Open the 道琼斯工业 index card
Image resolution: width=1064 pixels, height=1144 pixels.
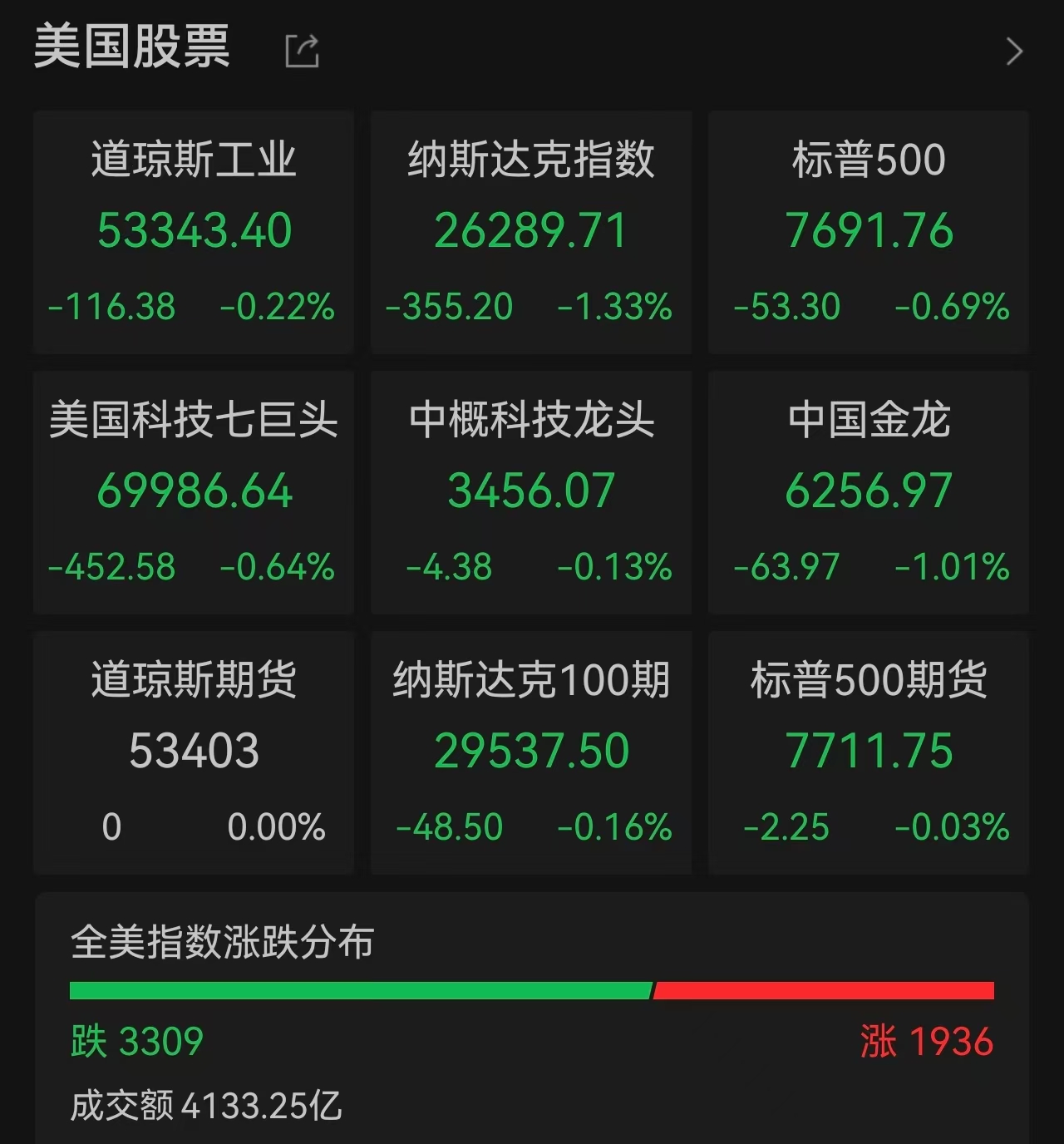tap(194, 232)
